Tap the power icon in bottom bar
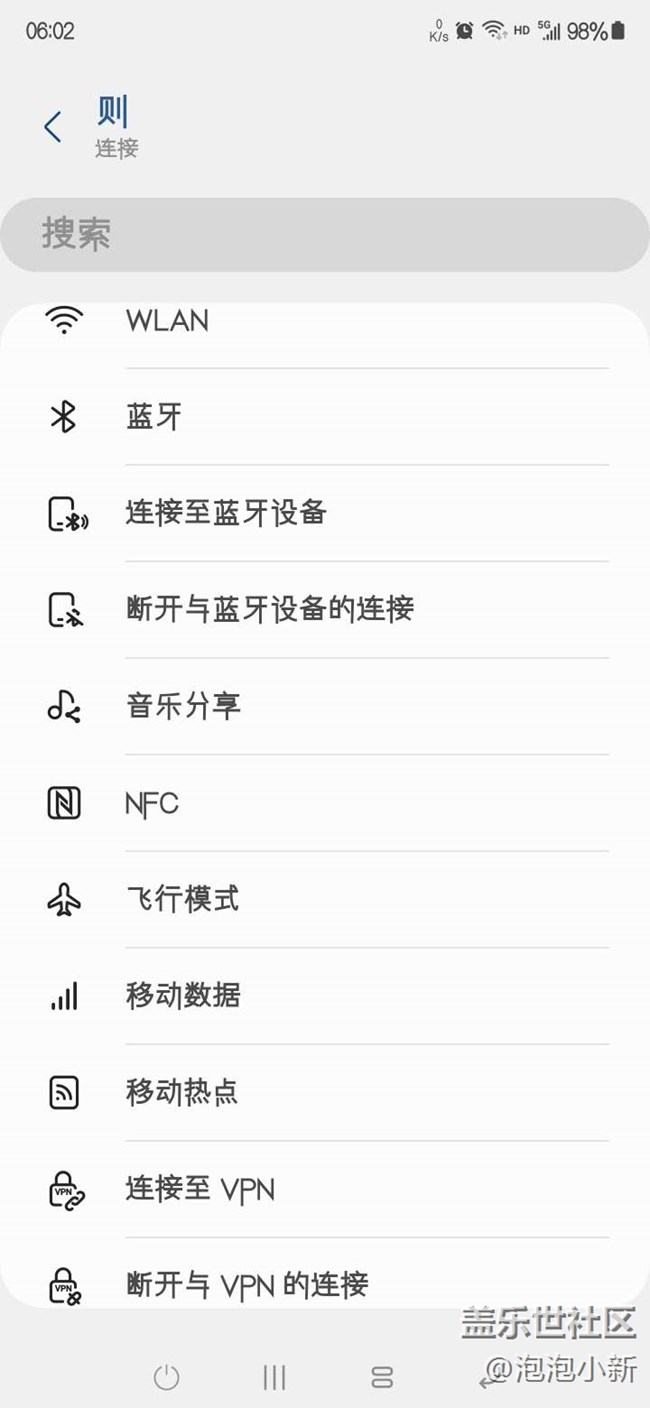This screenshot has height=1408, width=650. [x=166, y=1377]
